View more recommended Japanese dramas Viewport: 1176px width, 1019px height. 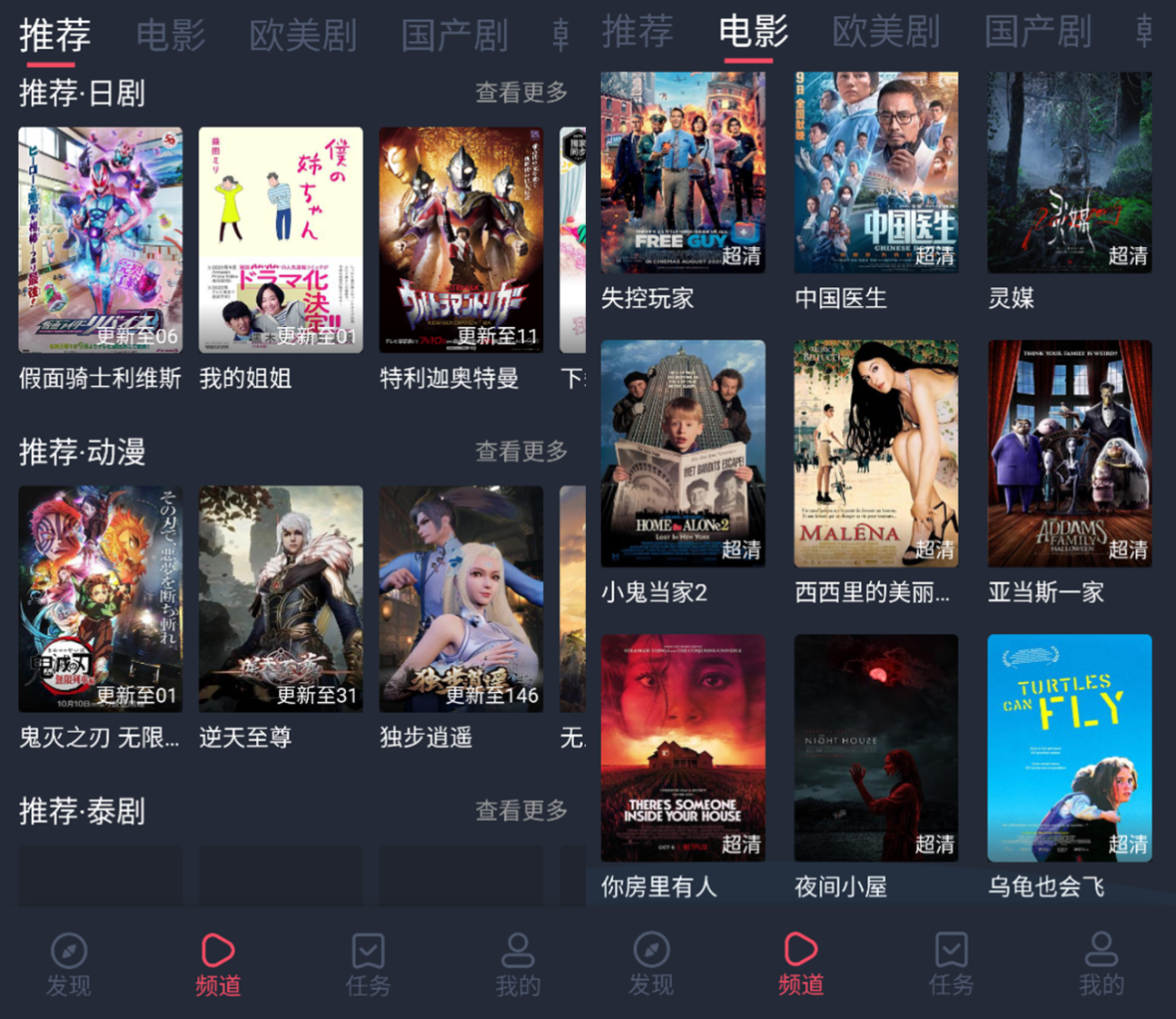pos(520,93)
